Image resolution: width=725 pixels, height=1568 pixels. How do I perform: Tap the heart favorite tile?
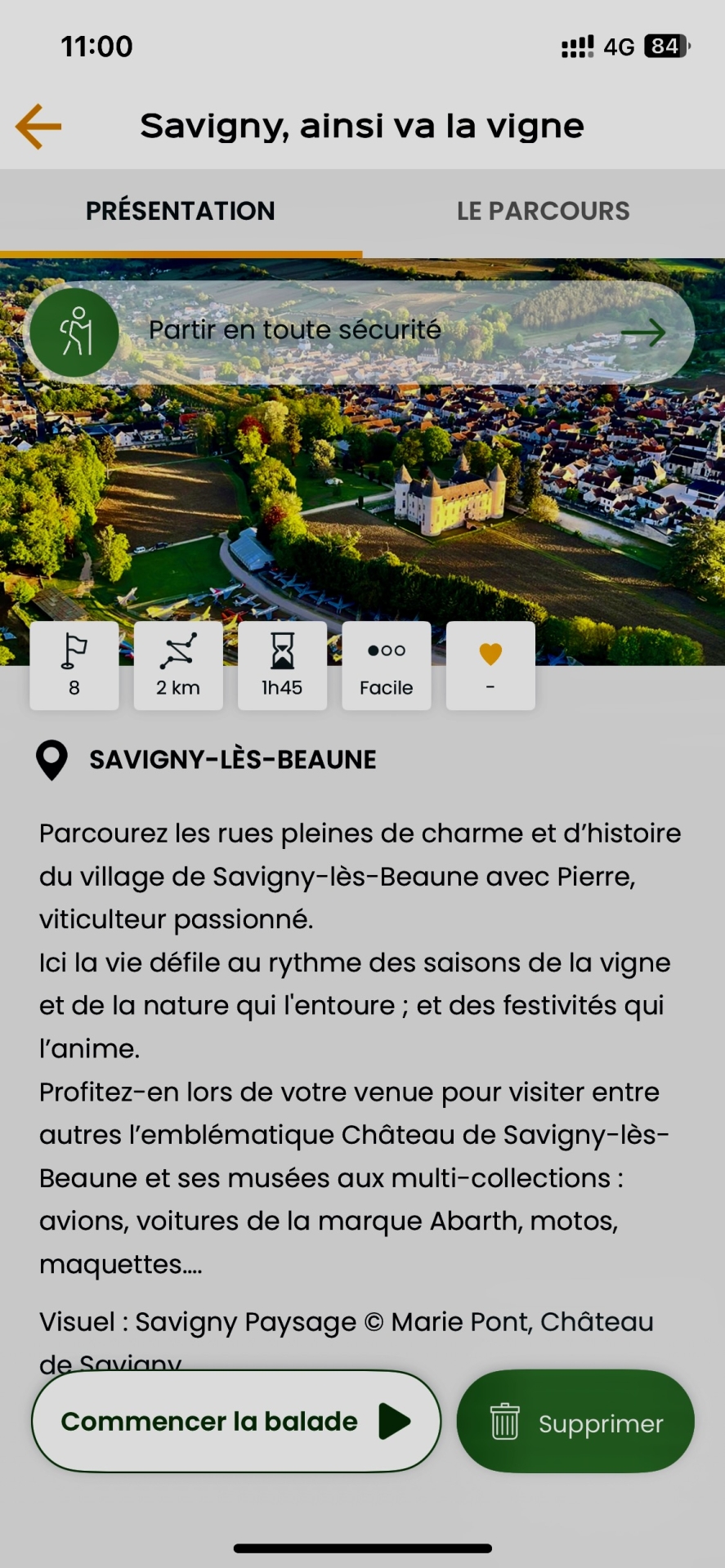(490, 665)
